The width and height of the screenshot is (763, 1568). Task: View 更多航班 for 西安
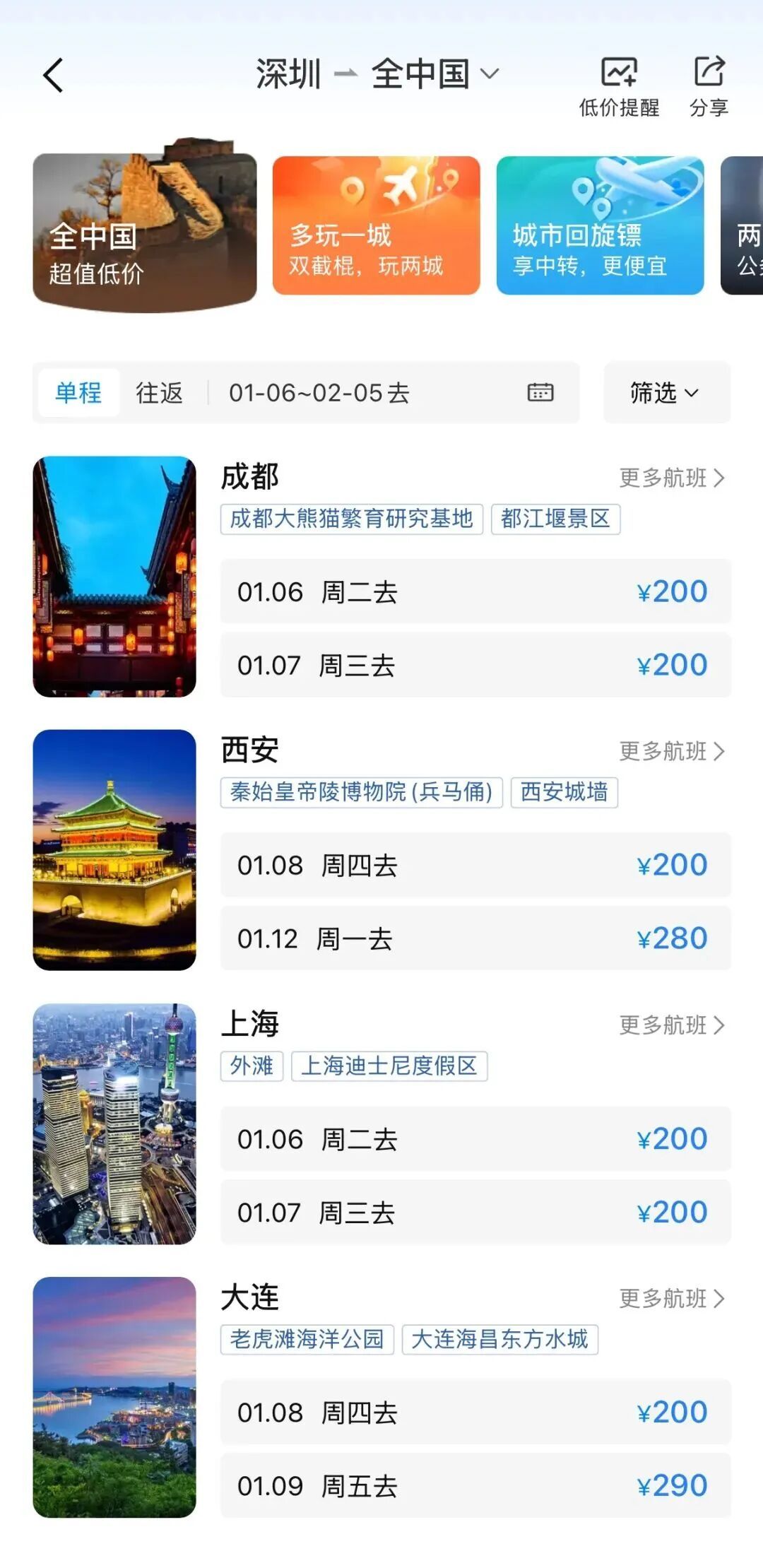(x=671, y=752)
